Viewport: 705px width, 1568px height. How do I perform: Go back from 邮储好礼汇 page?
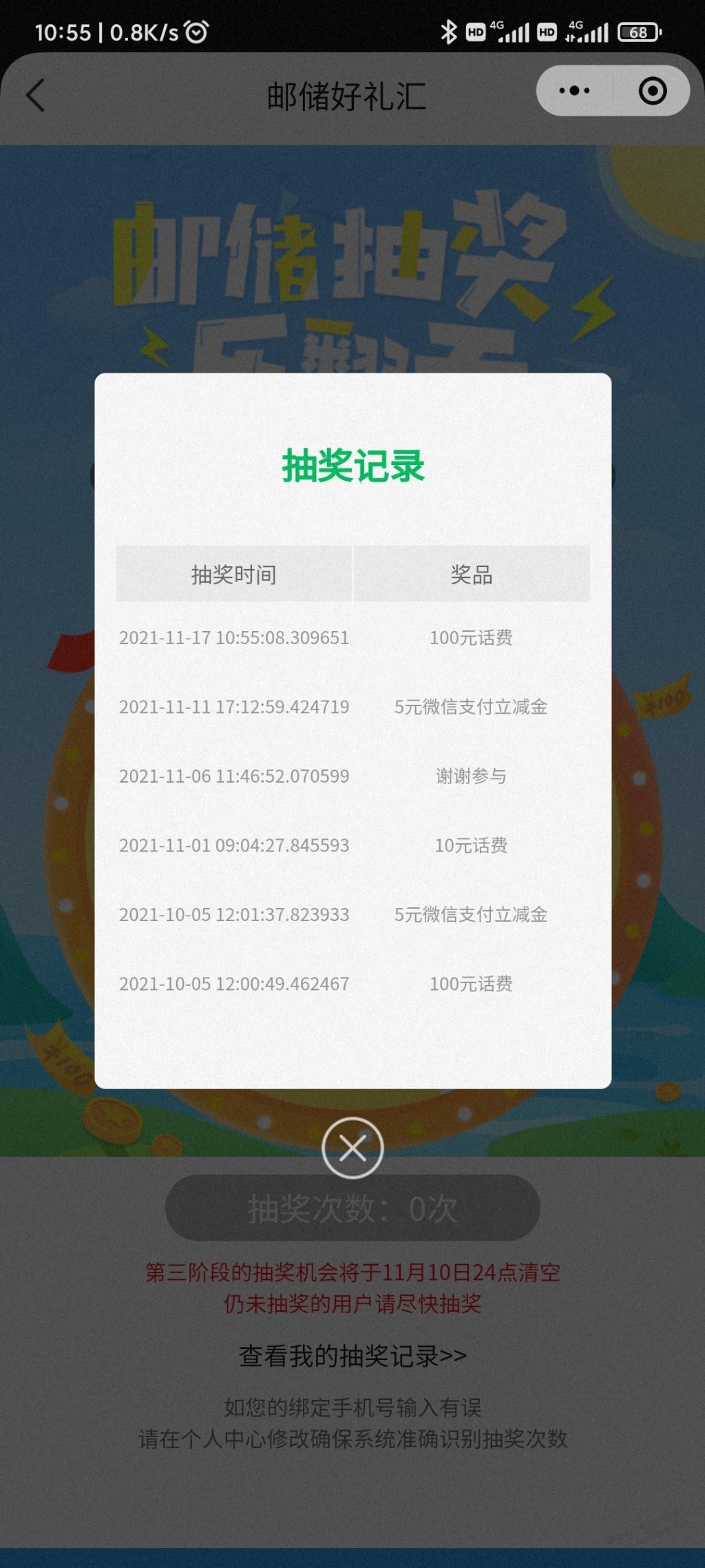[36, 95]
